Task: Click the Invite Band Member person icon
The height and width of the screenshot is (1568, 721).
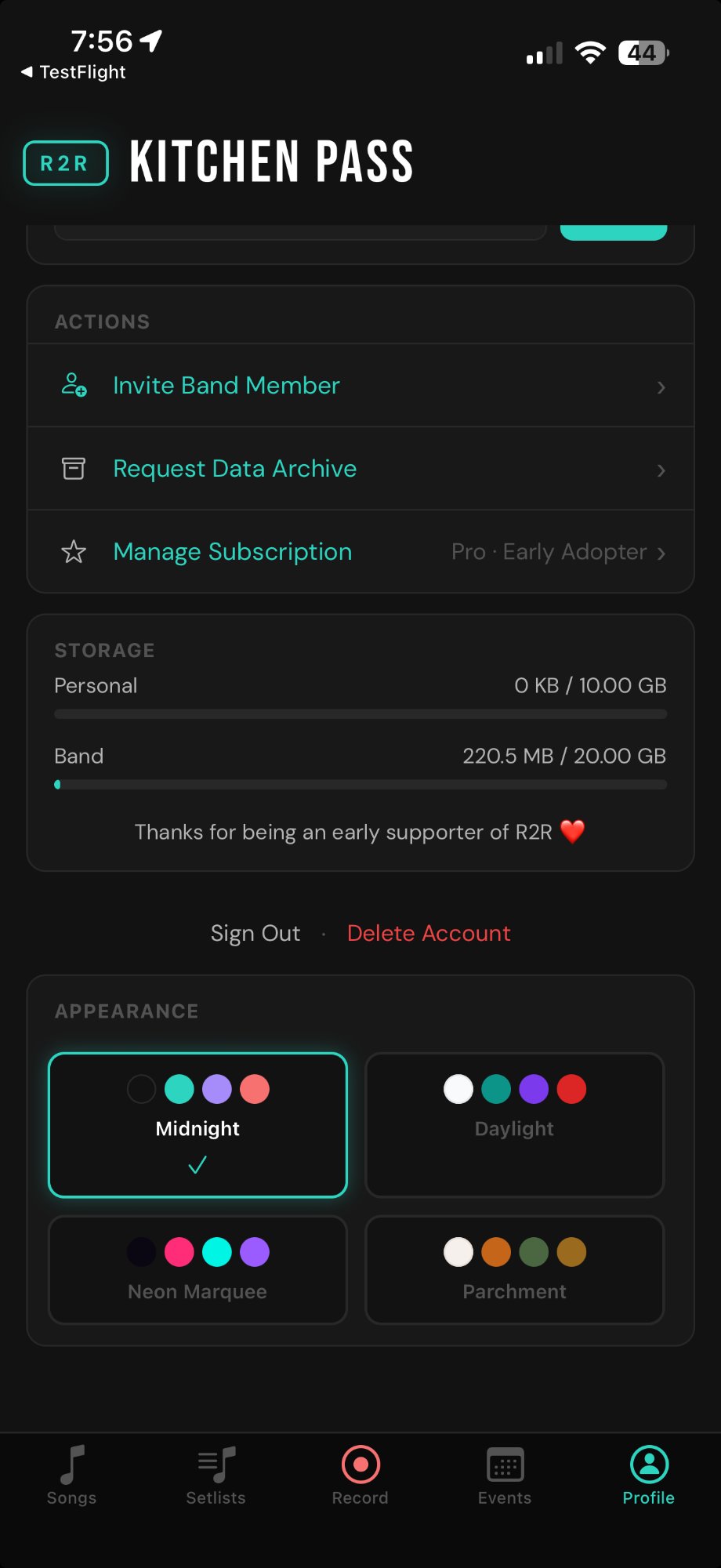Action: (x=73, y=385)
